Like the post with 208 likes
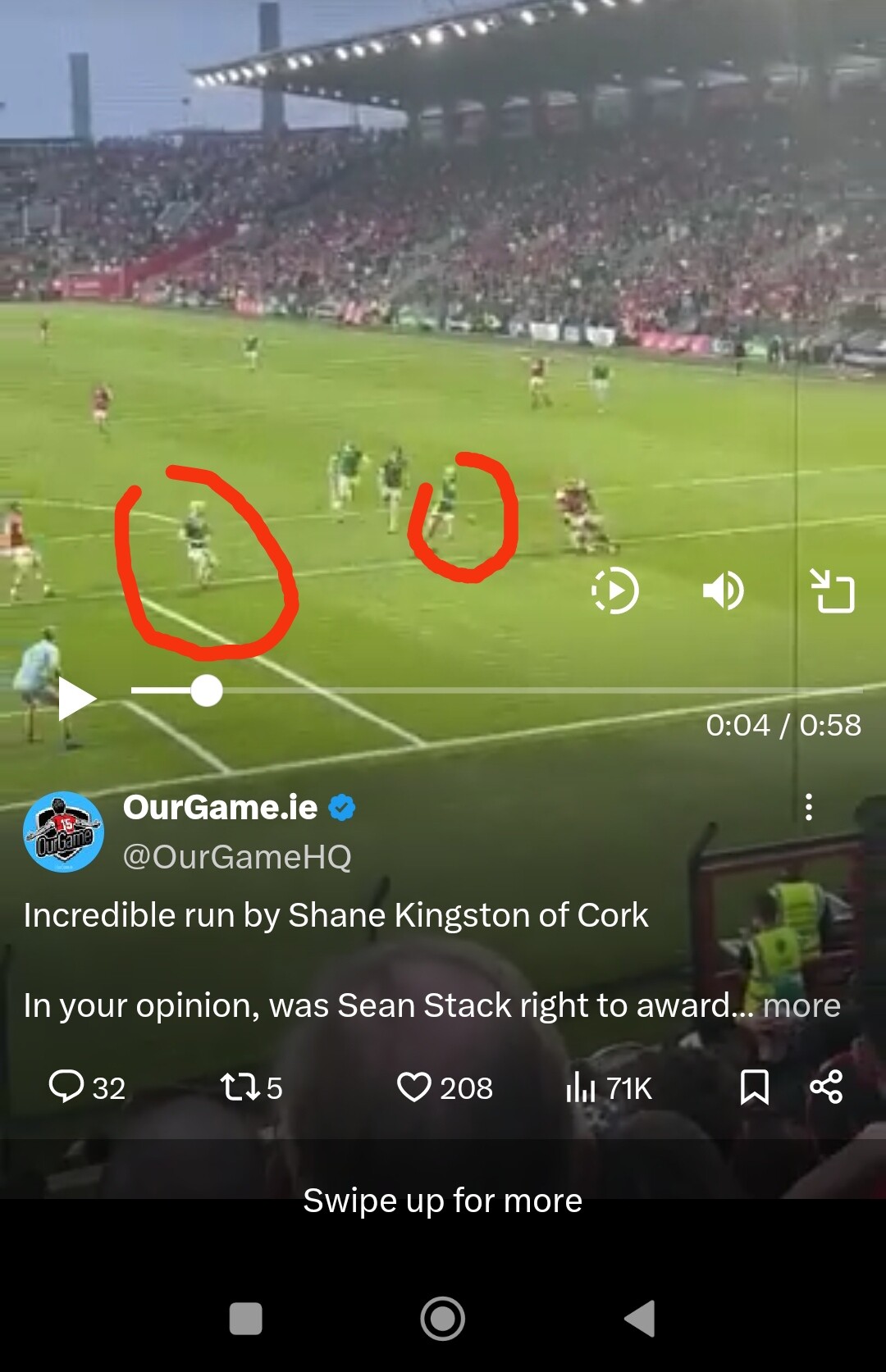The width and height of the screenshot is (886, 1372). pyautogui.click(x=444, y=1087)
